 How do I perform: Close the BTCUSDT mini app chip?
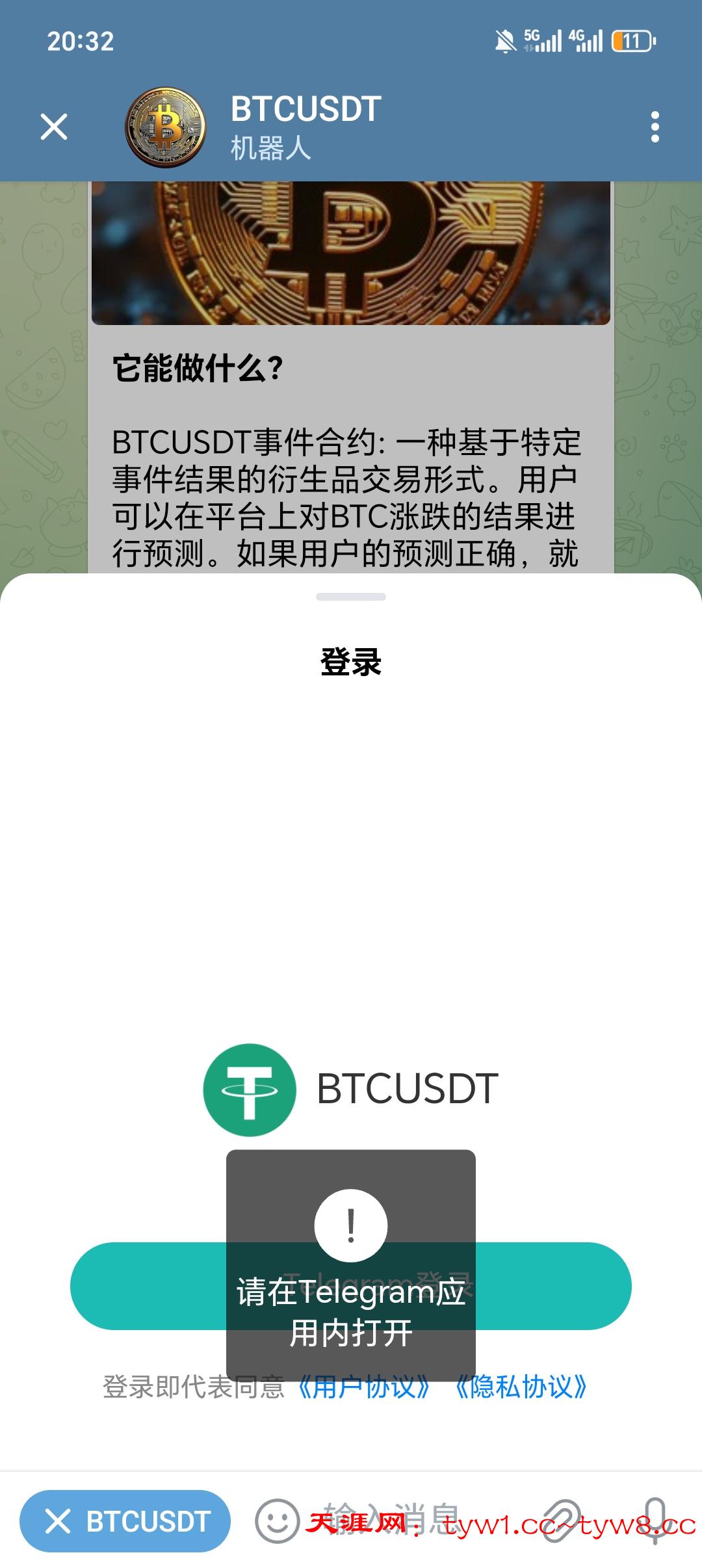coord(58,1521)
